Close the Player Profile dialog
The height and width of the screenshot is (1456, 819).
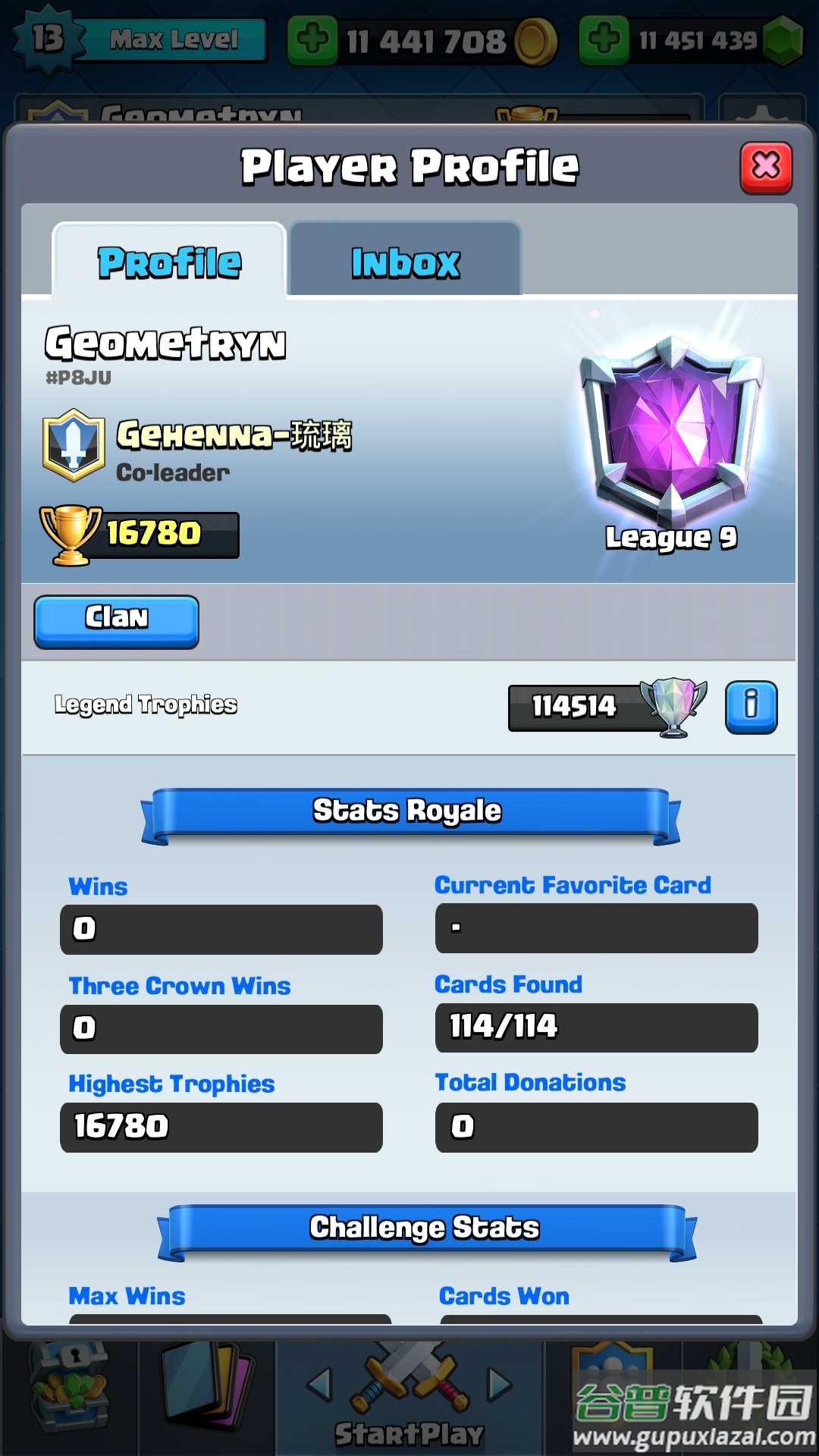click(766, 167)
